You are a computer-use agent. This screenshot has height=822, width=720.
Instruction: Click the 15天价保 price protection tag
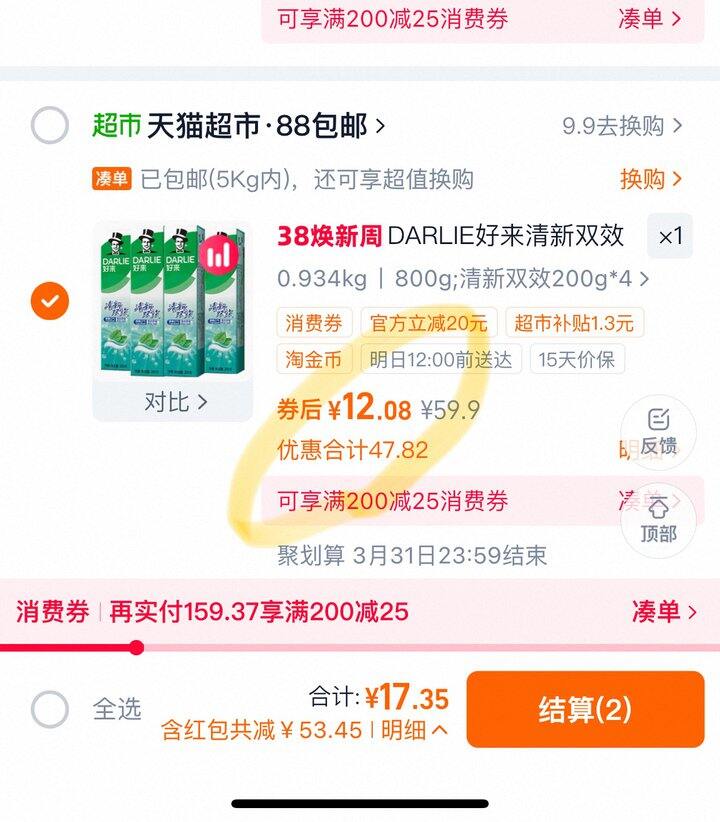[580, 358]
